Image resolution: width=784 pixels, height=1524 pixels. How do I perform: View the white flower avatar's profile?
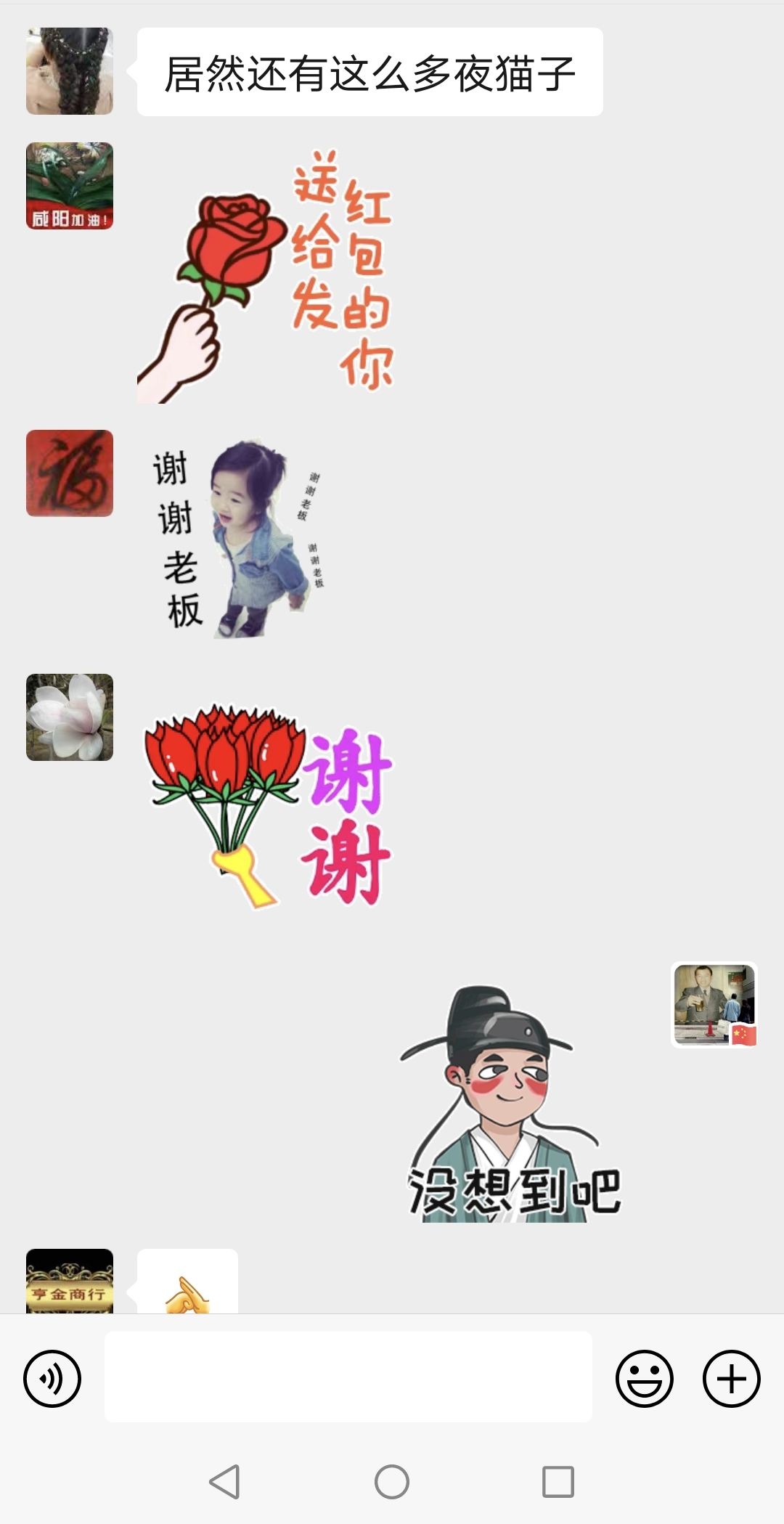[70, 717]
